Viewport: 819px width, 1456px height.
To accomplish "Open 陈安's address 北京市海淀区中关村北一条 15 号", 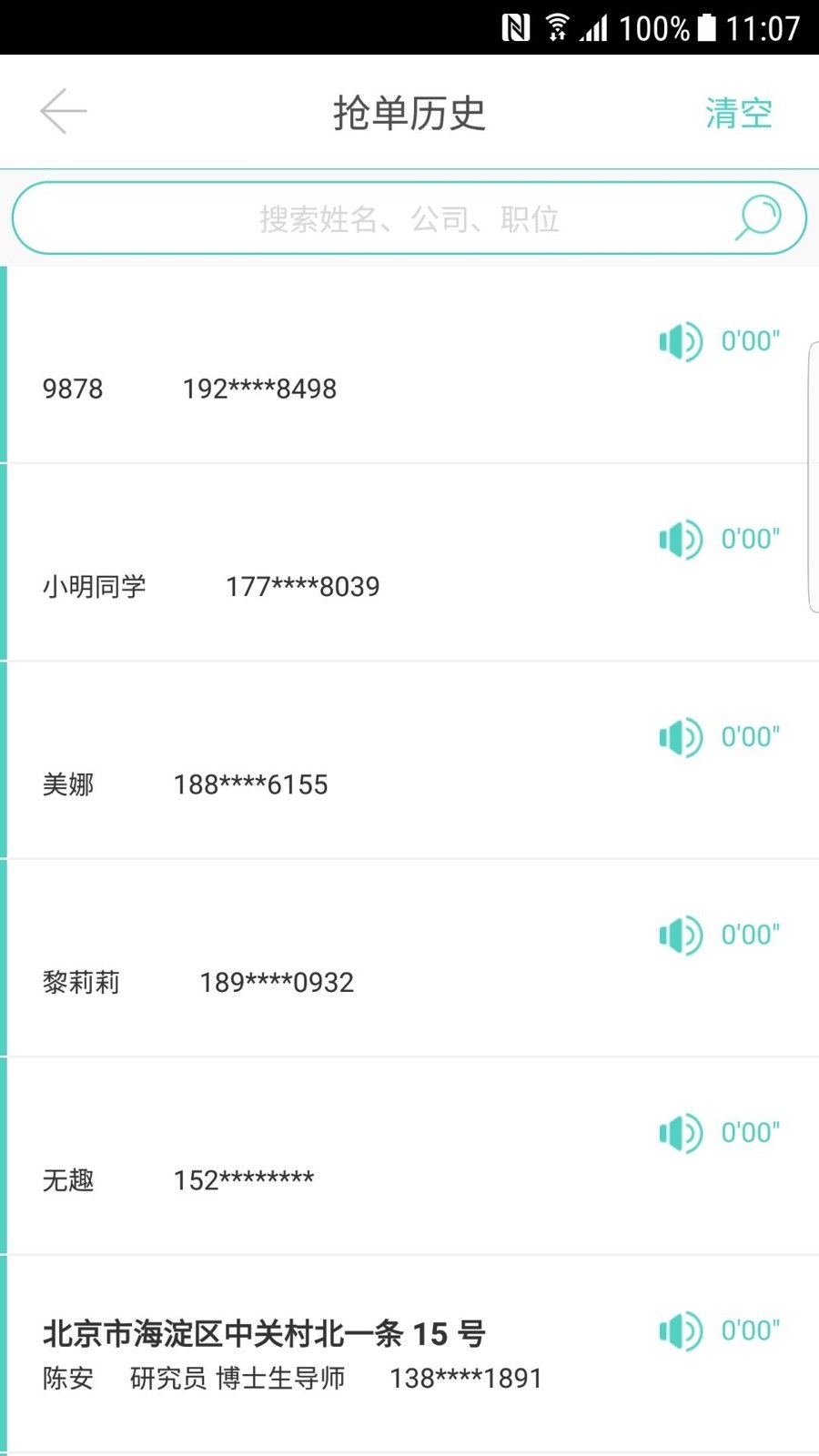I will 264,1334.
